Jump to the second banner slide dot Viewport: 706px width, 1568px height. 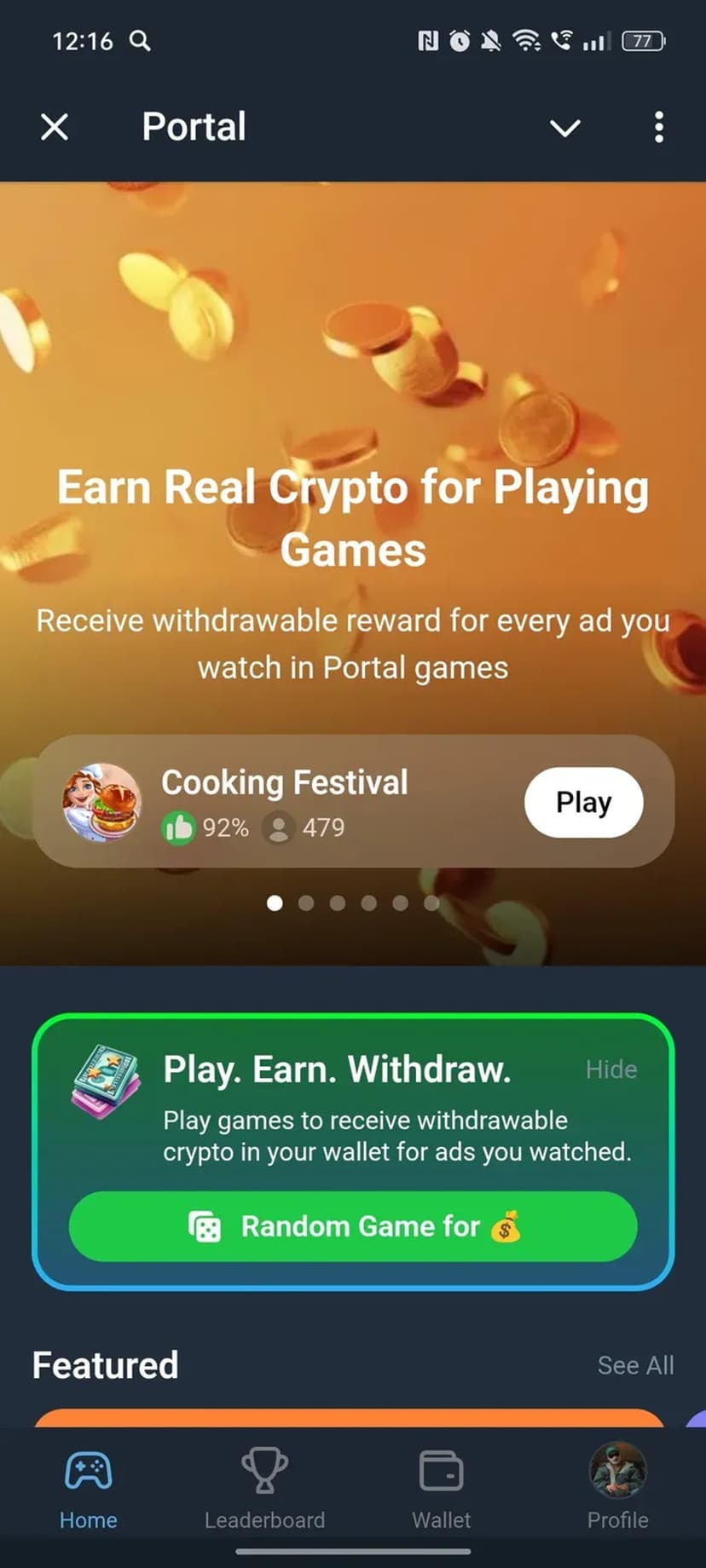pyautogui.click(x=306, y=903)
